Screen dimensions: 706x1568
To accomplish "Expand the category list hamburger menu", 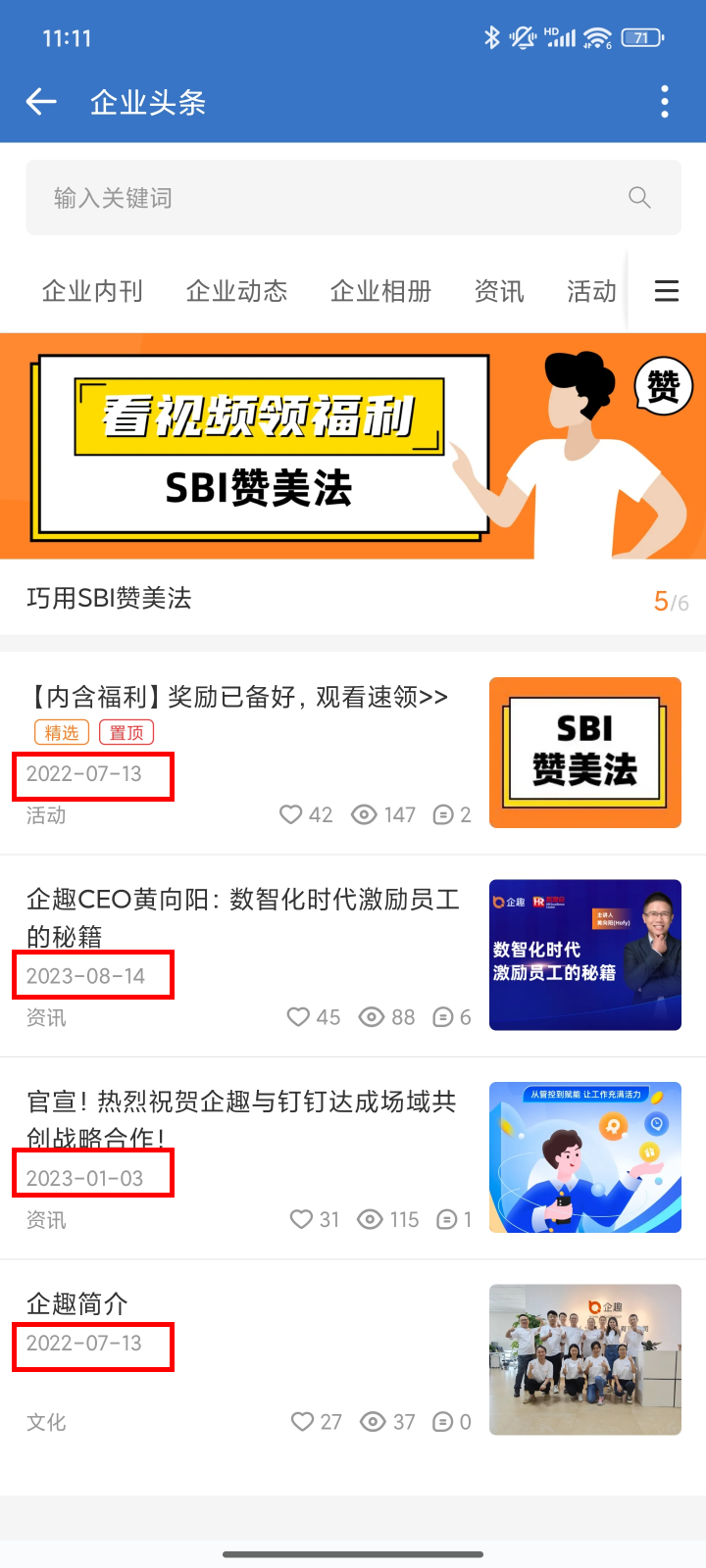I will (667, 291).
